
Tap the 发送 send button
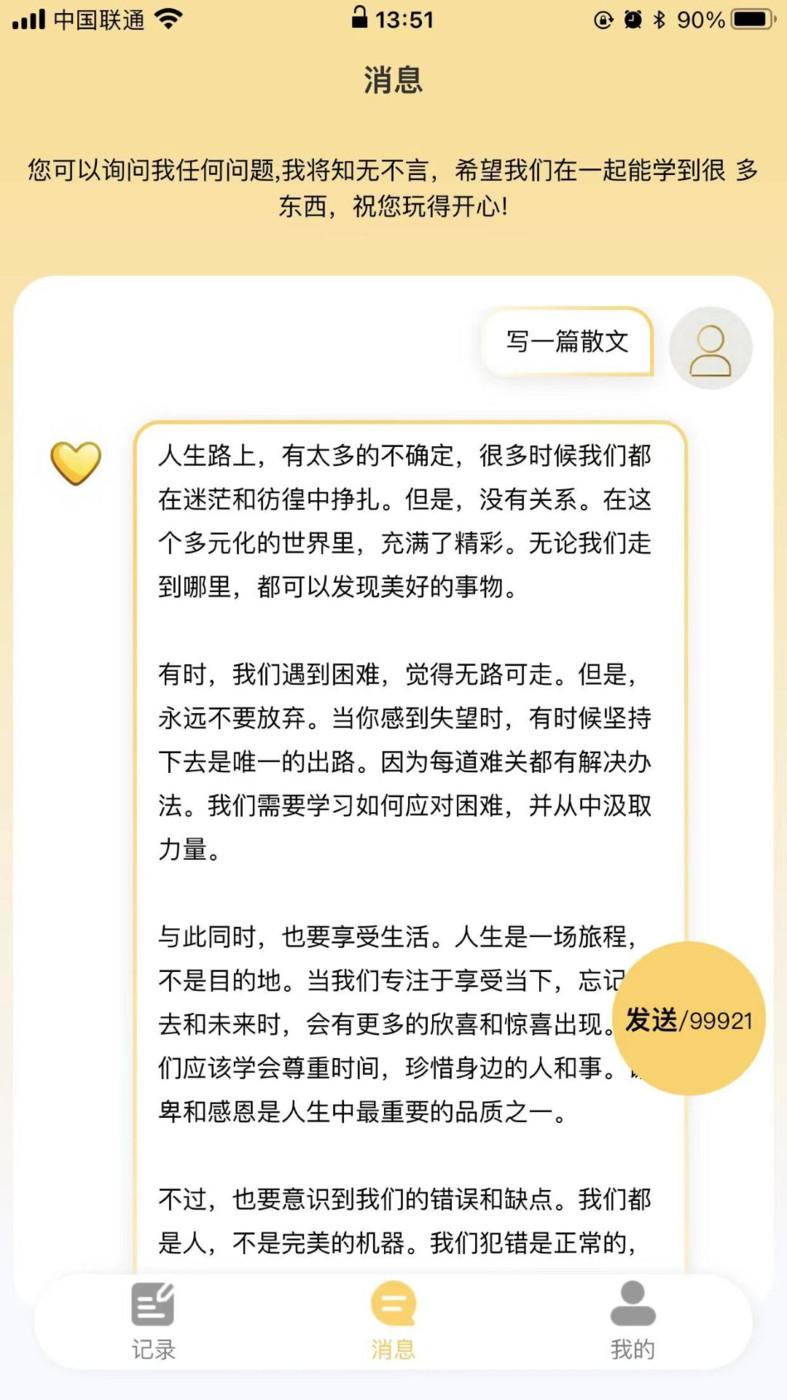click(688, 1019)
